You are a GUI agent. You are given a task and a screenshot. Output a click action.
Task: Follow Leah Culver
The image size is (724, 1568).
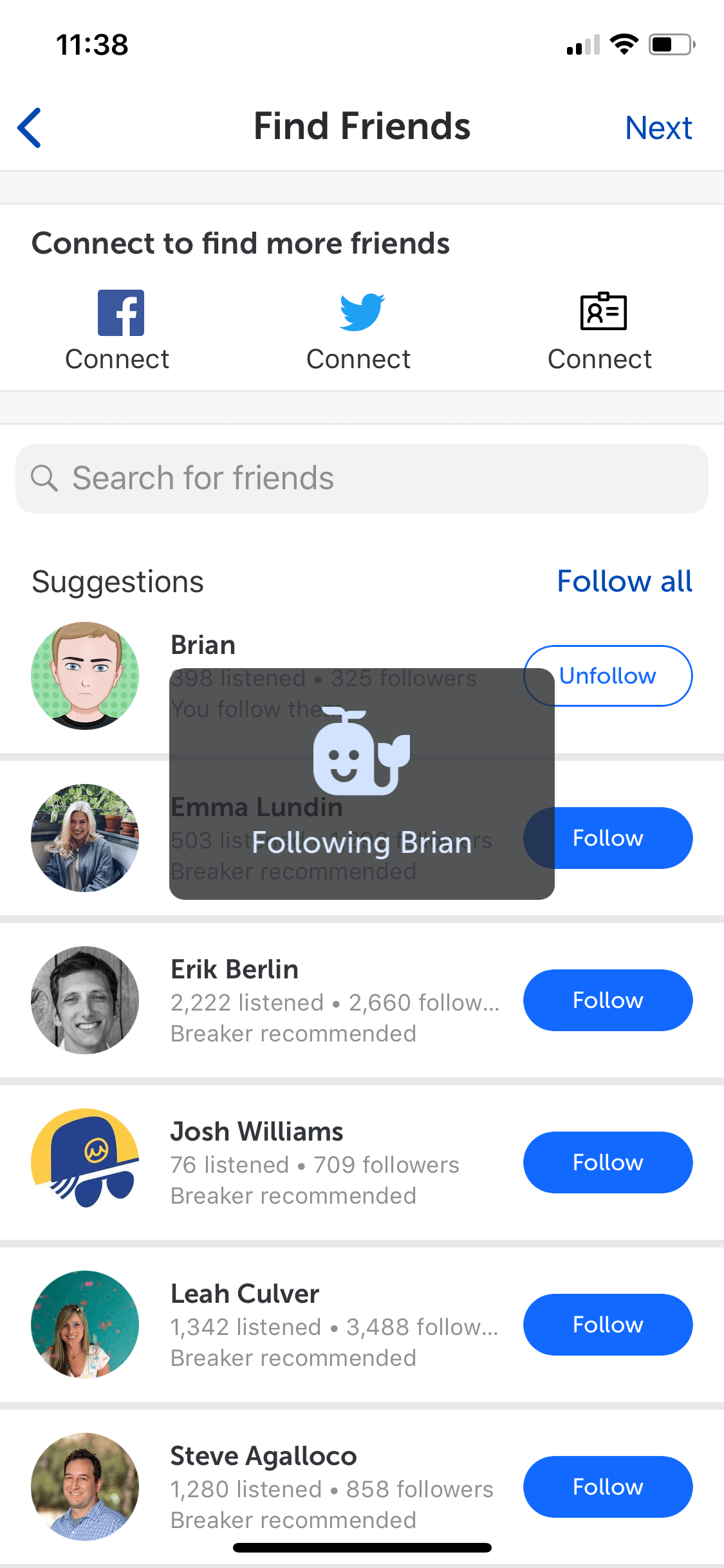tap(608, 1325)
